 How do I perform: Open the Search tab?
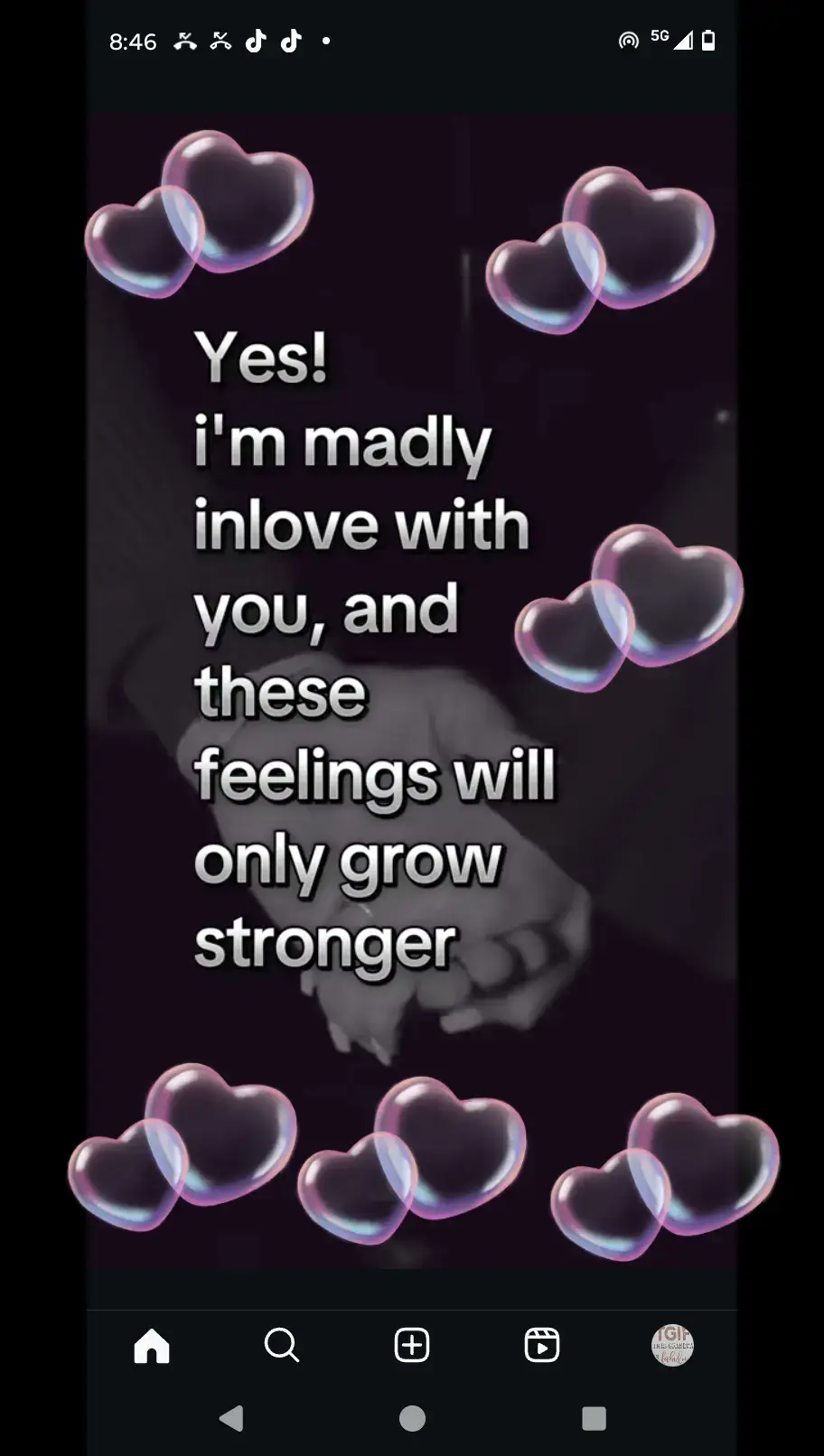click(281, 1345)
